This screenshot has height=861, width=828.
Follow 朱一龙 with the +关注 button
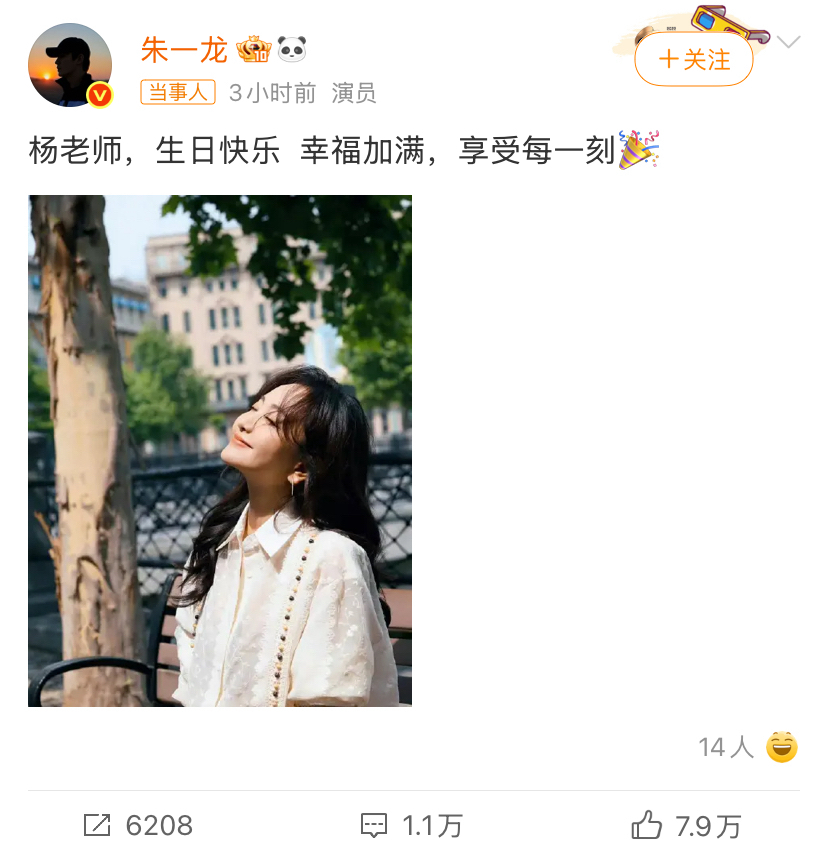click(693, 60)
